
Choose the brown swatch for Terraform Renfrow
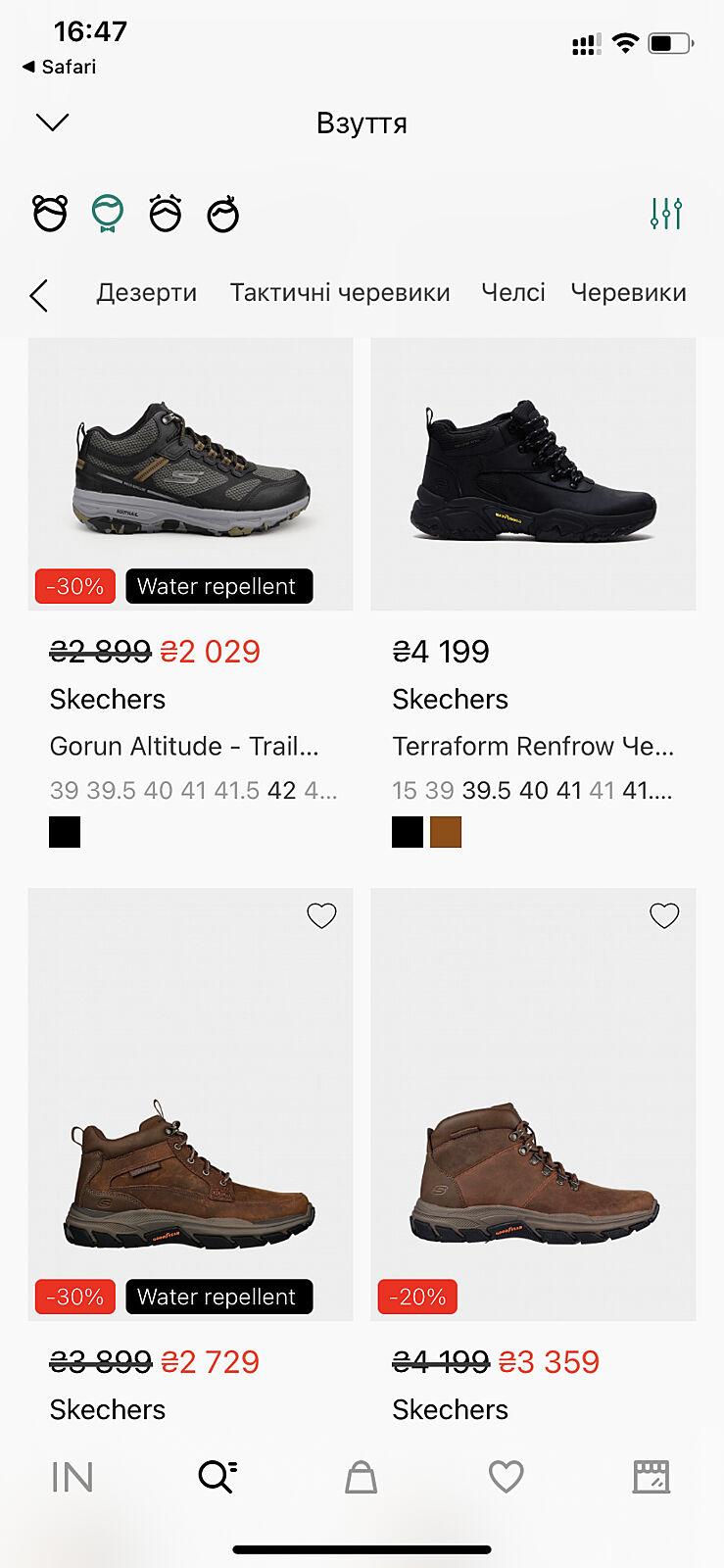tap(446, 832)
